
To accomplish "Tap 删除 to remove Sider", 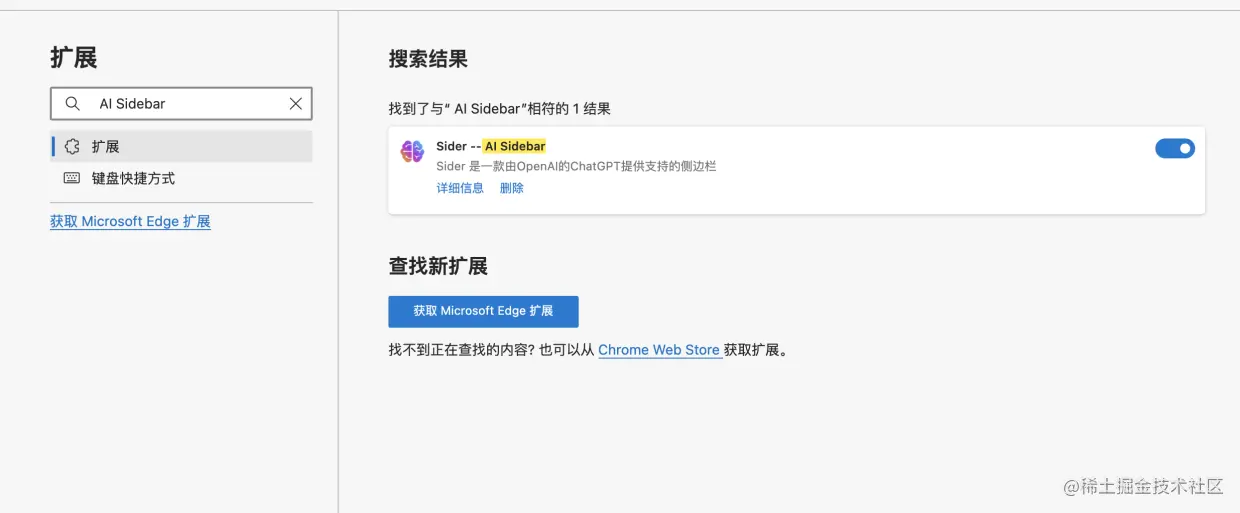I will [x=511, y=188].
